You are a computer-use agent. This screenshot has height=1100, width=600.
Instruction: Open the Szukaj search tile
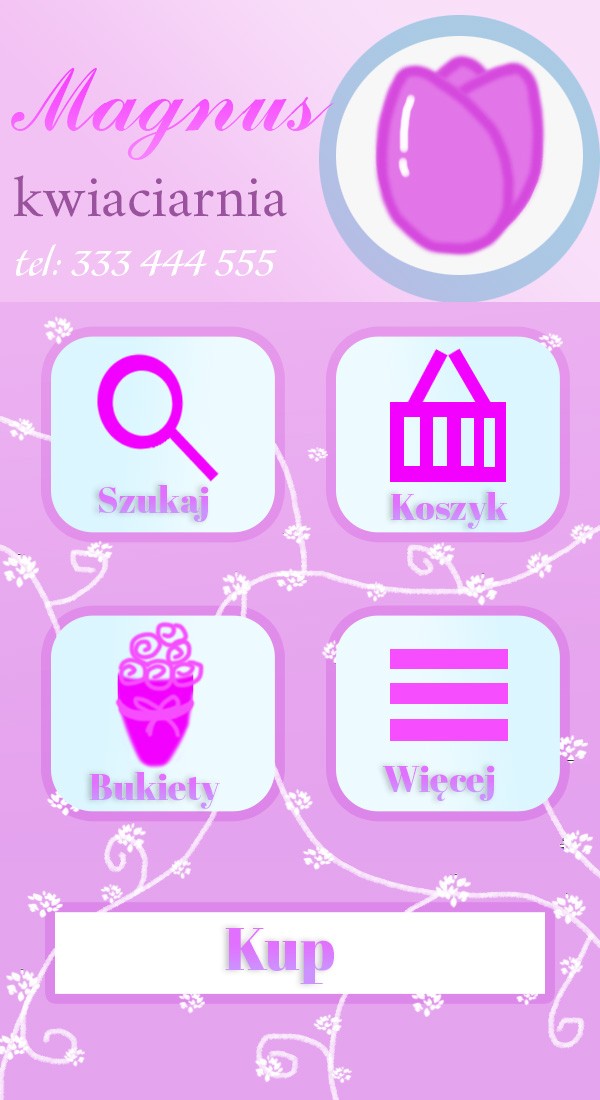(163, 434)
